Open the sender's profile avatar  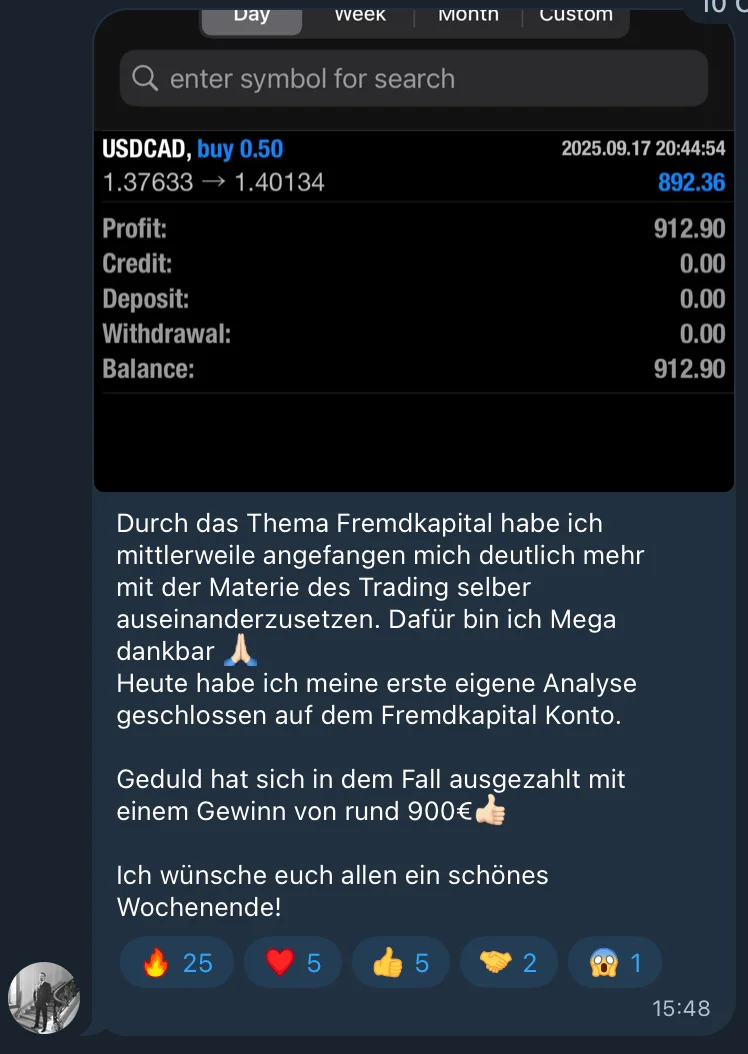point(44,997)
